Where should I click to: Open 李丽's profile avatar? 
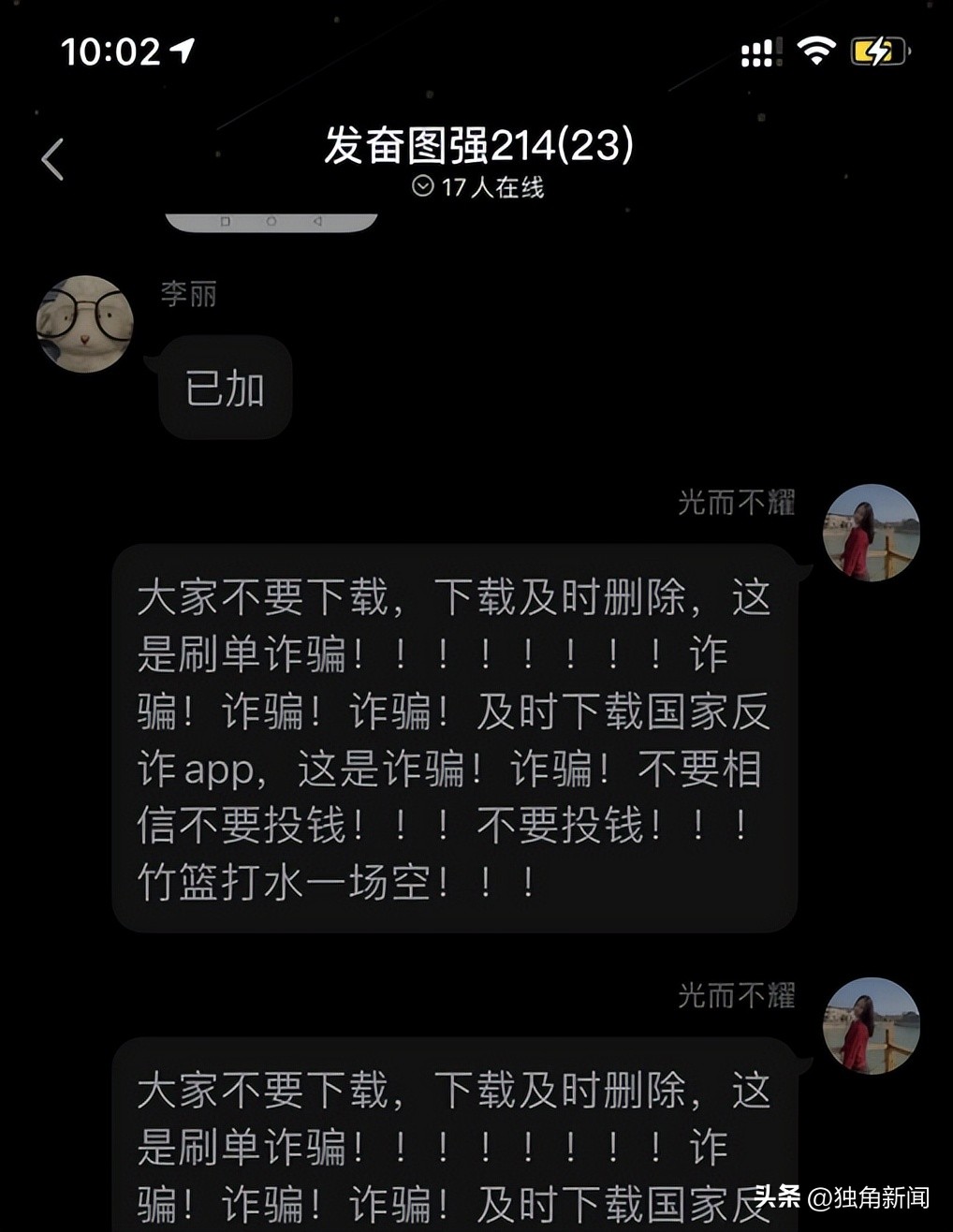pos(84,323)
